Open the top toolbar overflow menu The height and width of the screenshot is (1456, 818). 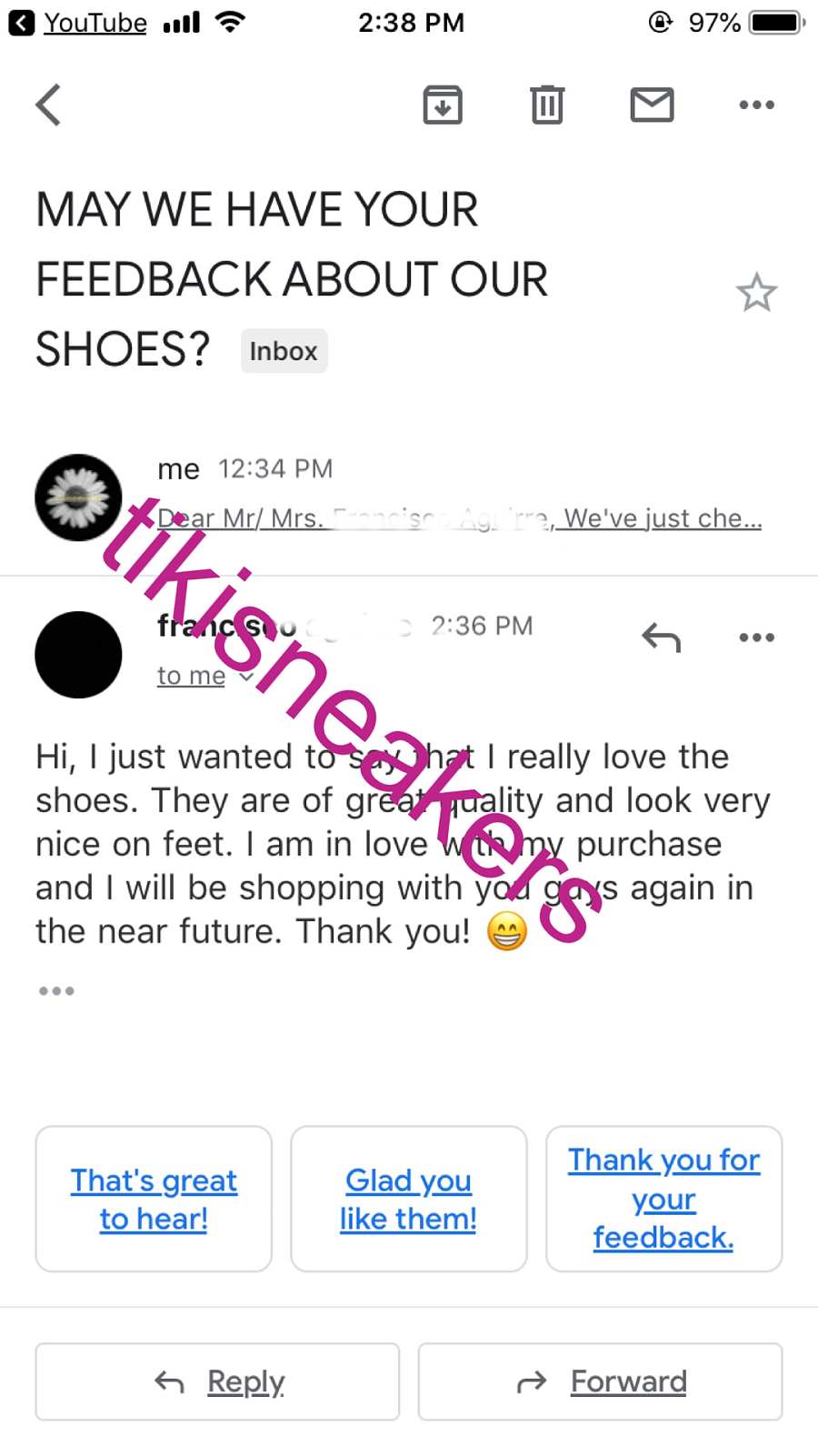(x=756, y=105)
